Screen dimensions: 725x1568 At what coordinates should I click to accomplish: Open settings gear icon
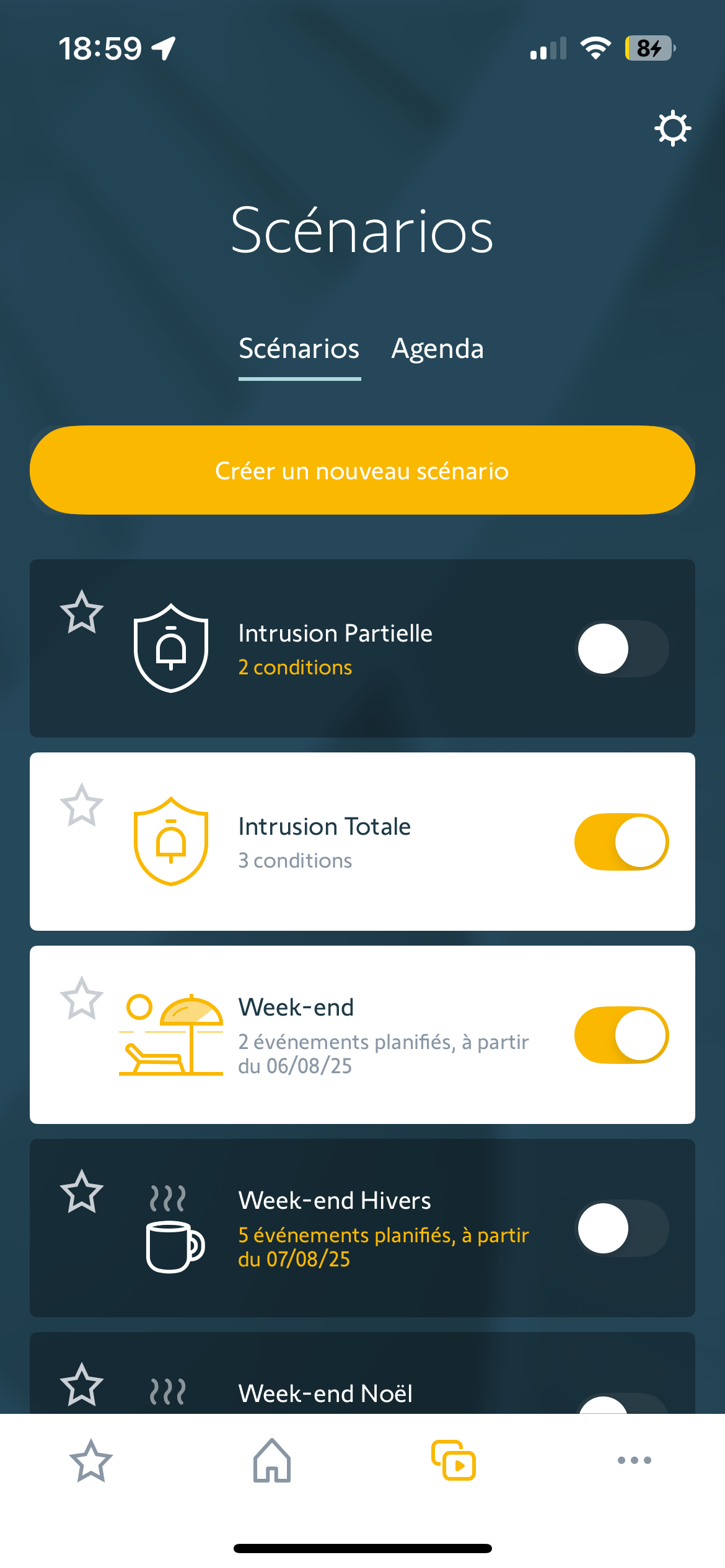click(x=672, y=129)
